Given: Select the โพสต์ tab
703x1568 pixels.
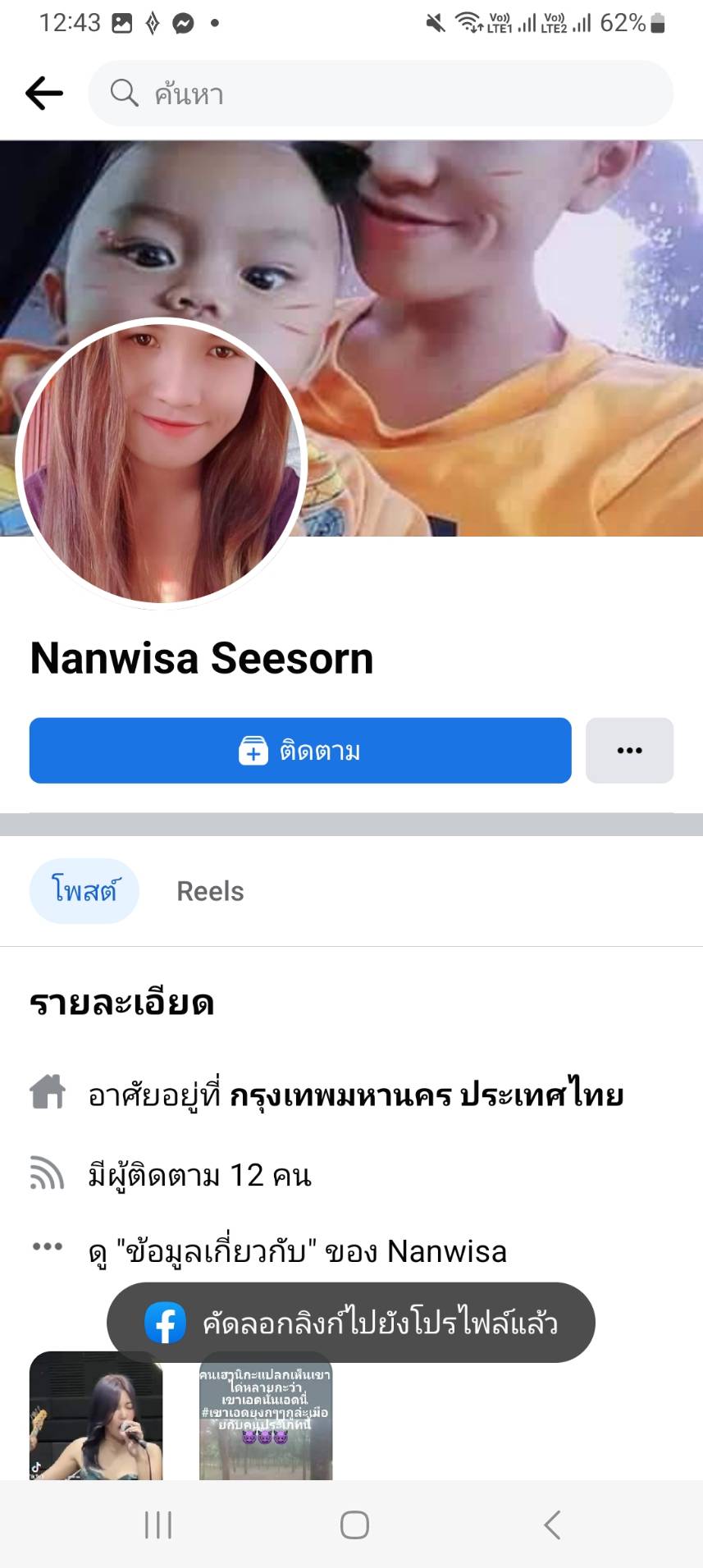Looking at the screenshot, I should point(84,891).
